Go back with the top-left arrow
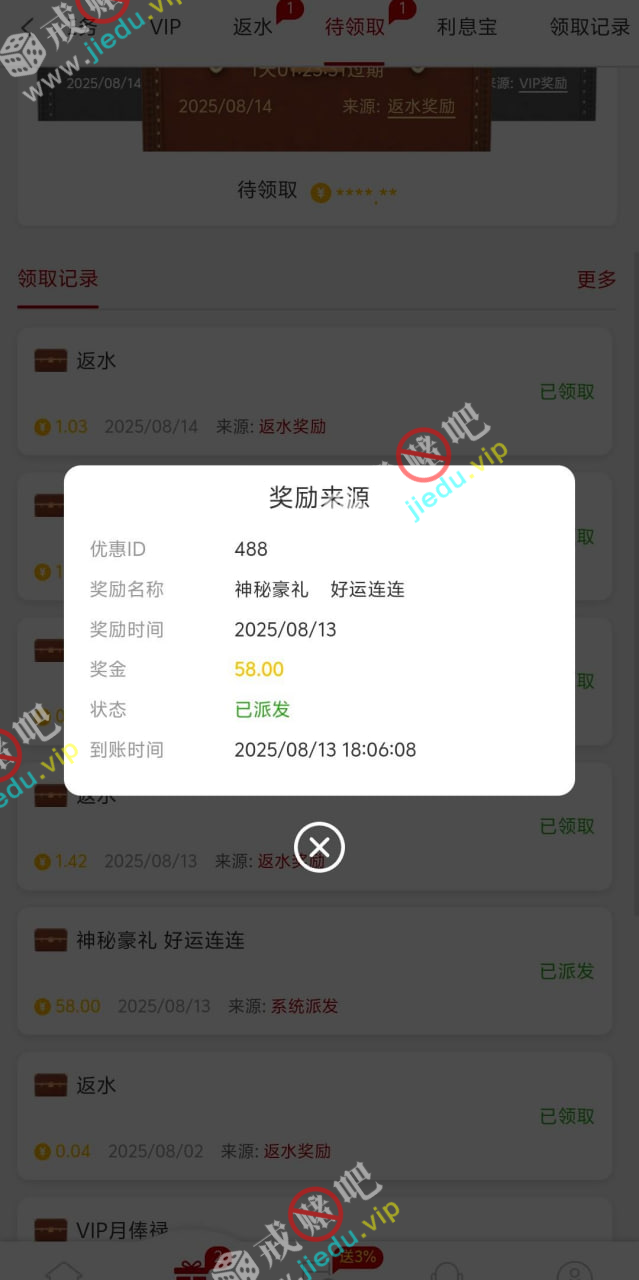 [27, 27]
